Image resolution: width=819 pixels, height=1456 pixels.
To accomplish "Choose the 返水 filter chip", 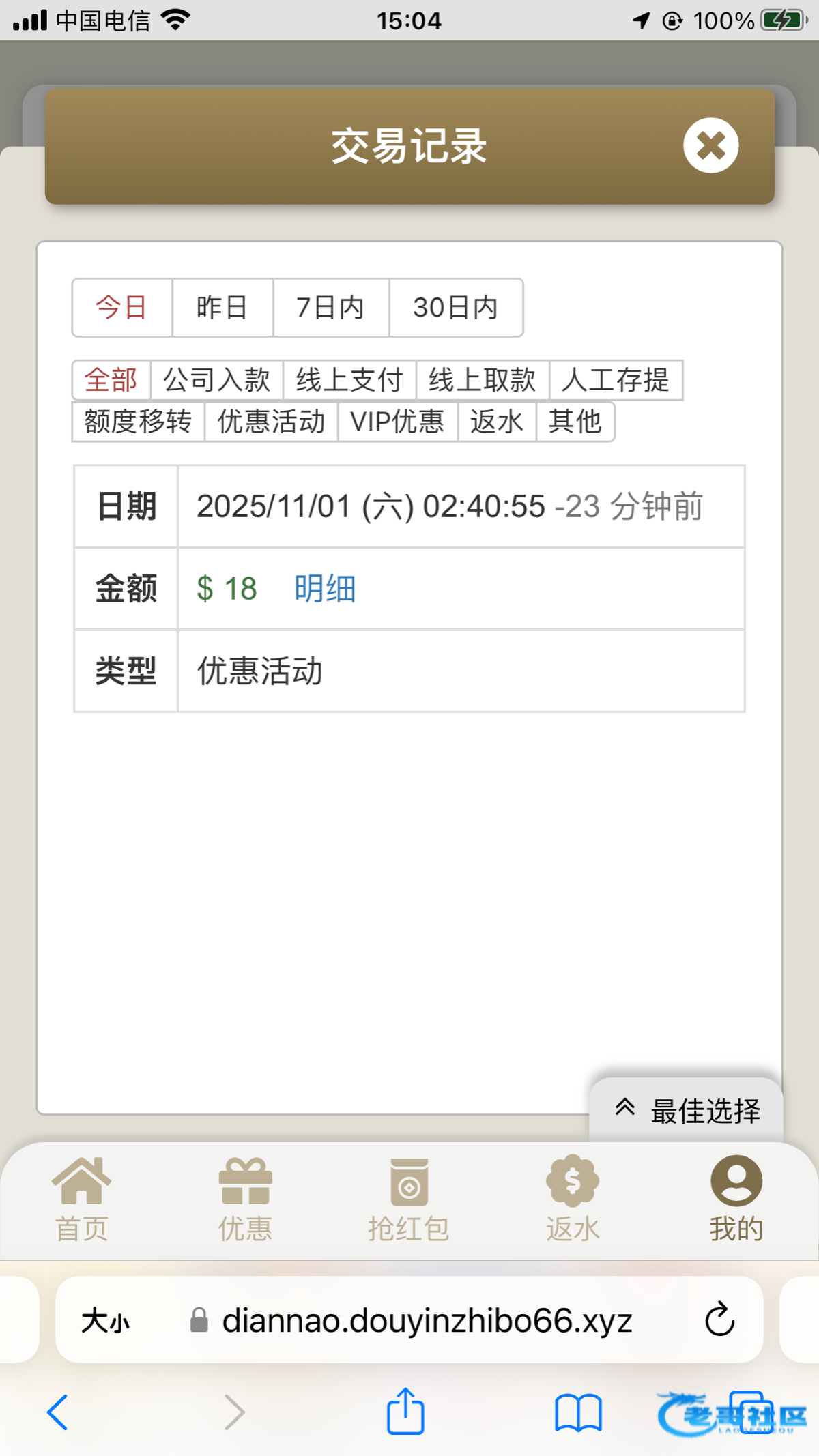I will click(496, 422).
